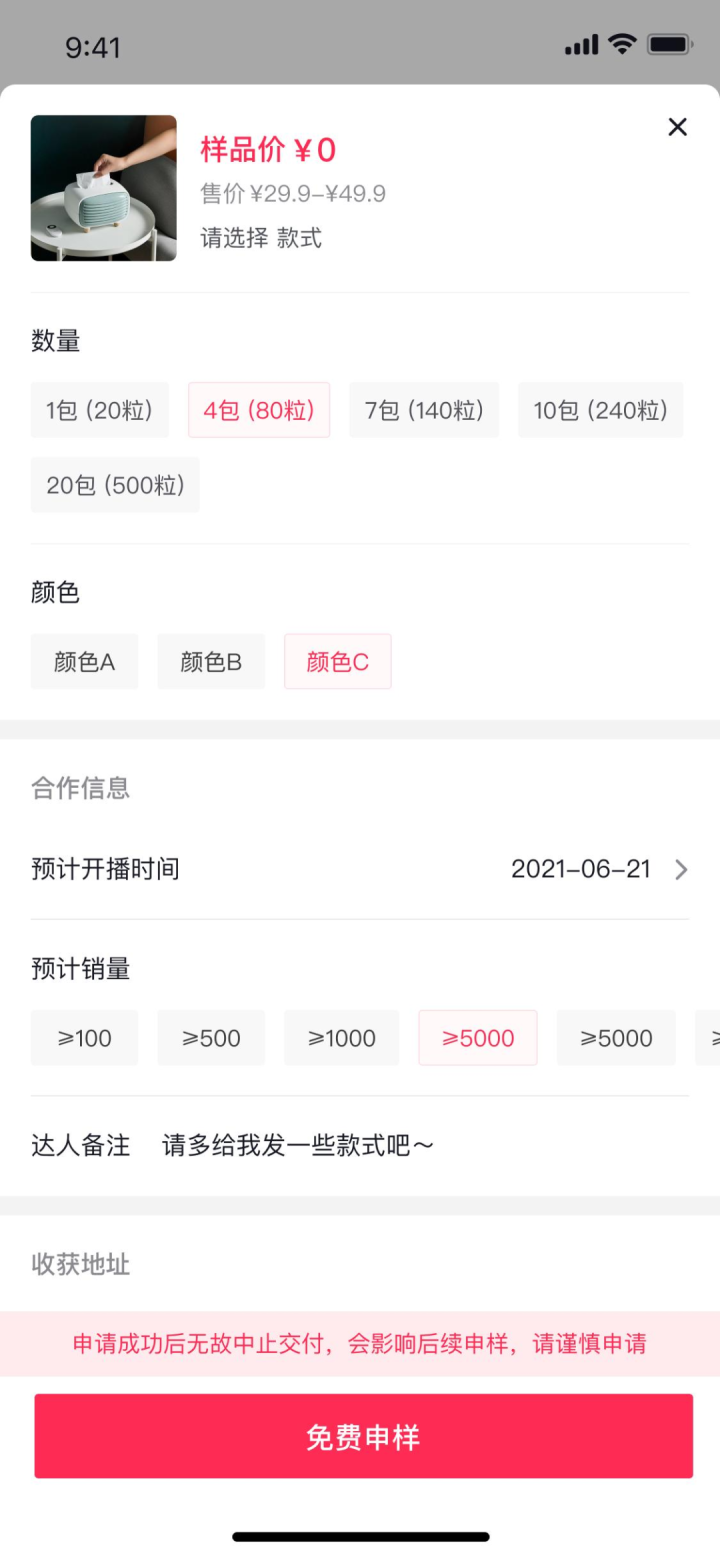
Task: Select 10包 (240粒) quantity
Action: pos(601,410)
